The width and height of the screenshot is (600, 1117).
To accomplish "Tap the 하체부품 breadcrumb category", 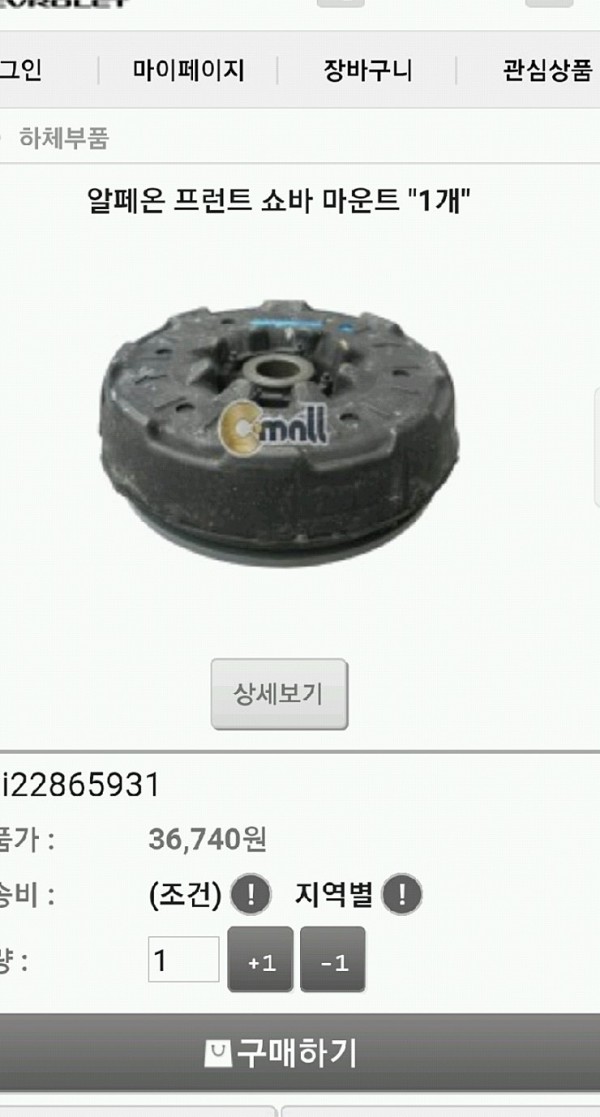I will tap(63, 138).
